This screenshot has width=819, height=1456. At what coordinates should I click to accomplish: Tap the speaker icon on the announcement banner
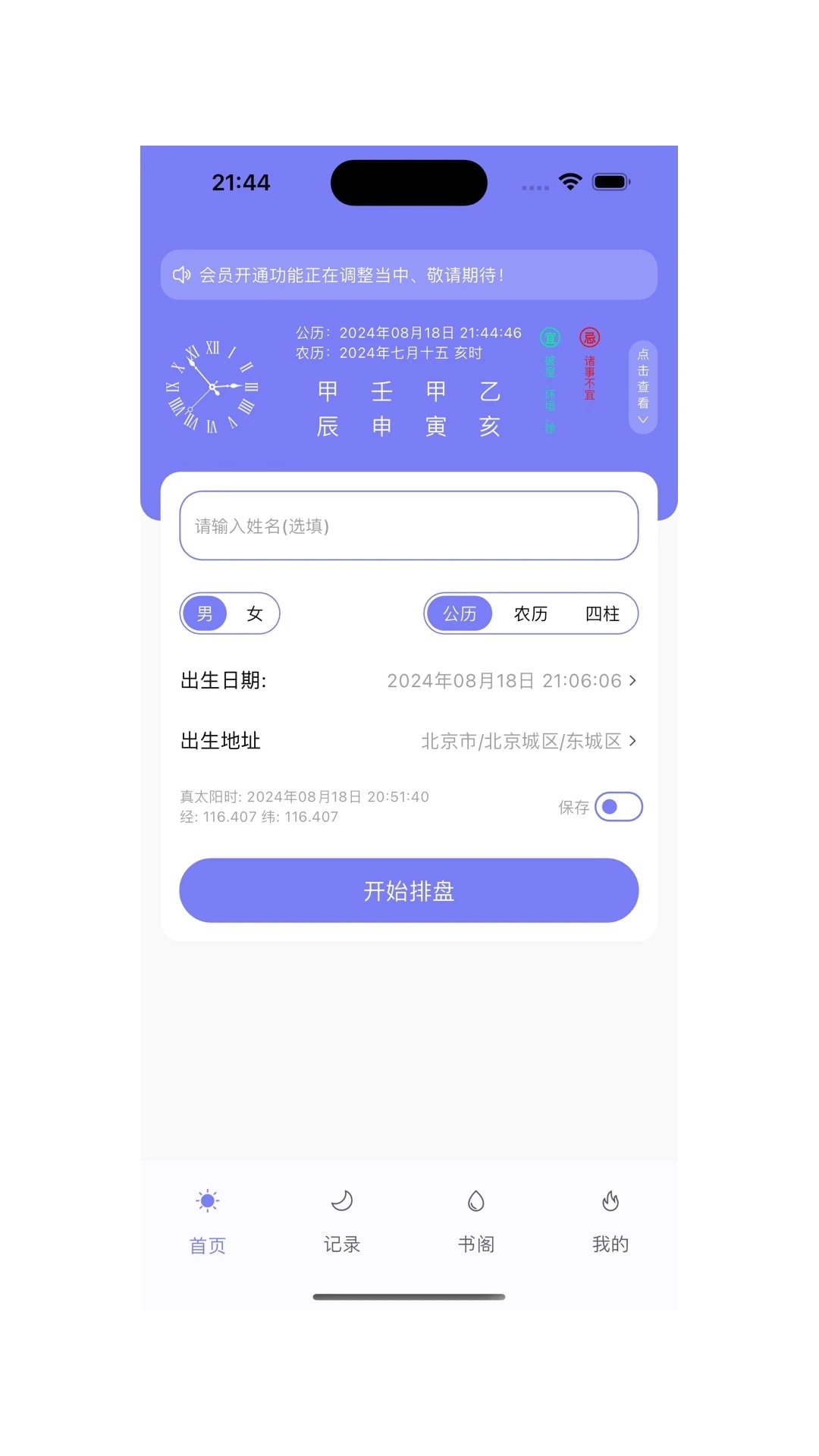[182, 275]
